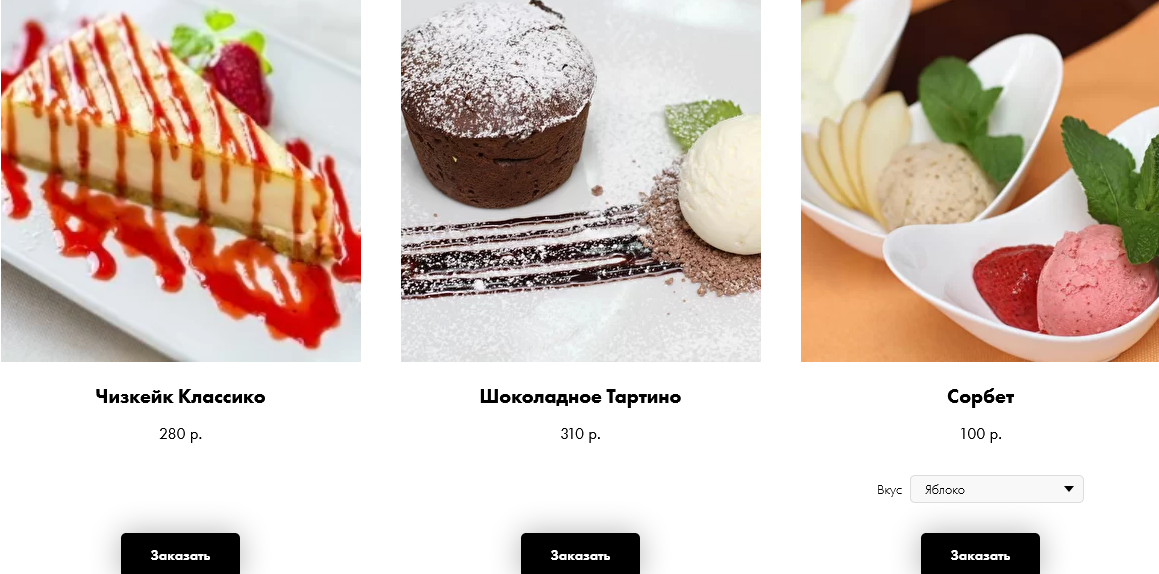This screenshot has height=574, width=1159.
Task: Expand the Вкус dropdown showing Яблоко
Action: click(x=996, y=489)
